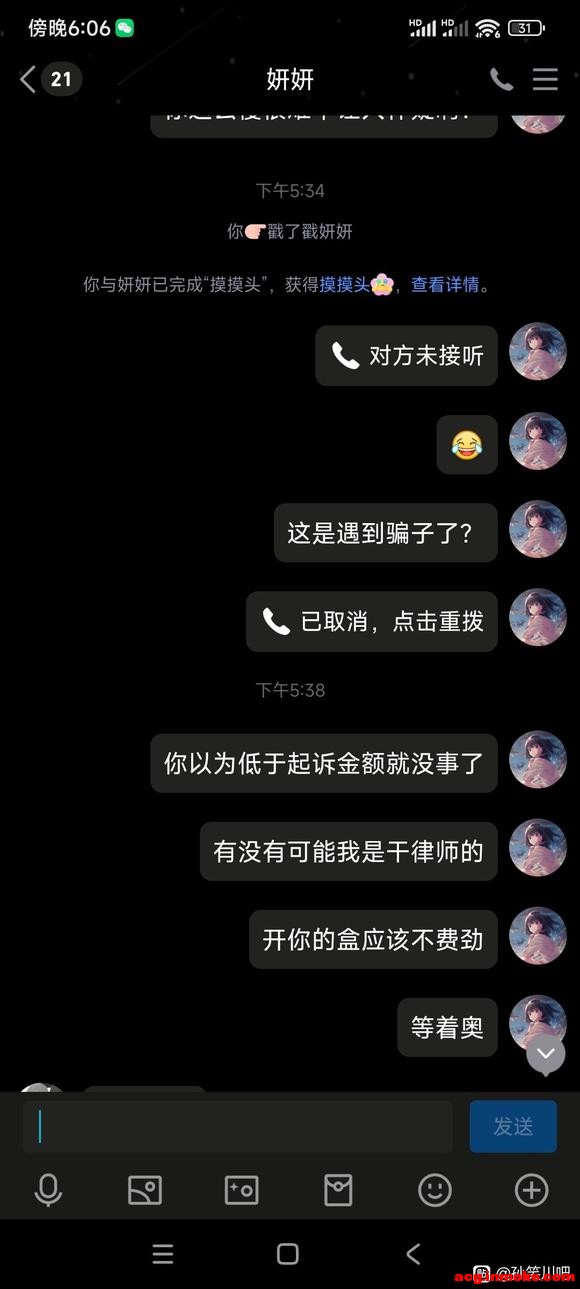Open the red packet icon
This screenshot has width=580, height=1289.
pyautogui.click(x=338, y=1190)
